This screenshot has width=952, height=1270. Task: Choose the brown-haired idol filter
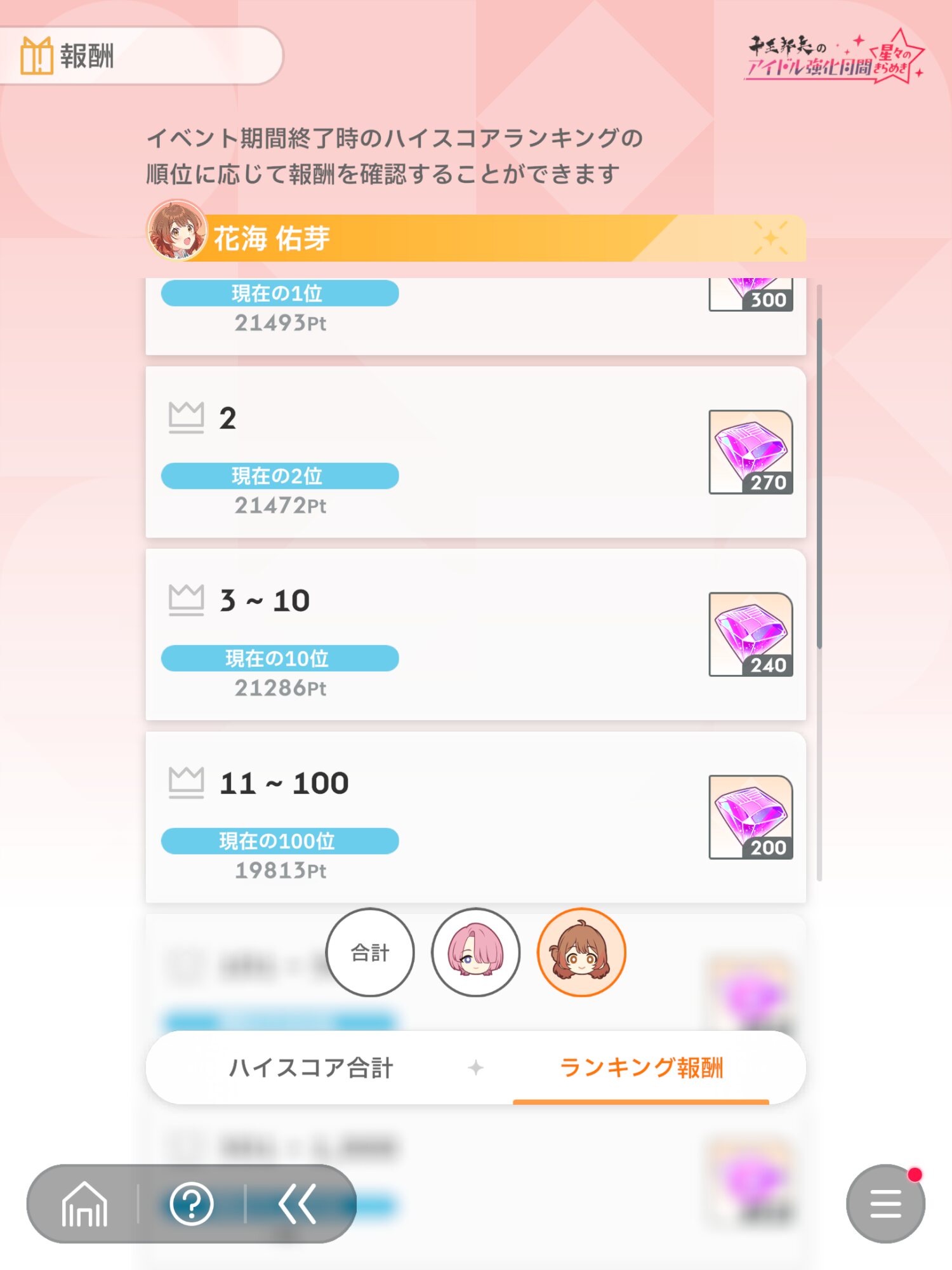(x=581, y=952)
